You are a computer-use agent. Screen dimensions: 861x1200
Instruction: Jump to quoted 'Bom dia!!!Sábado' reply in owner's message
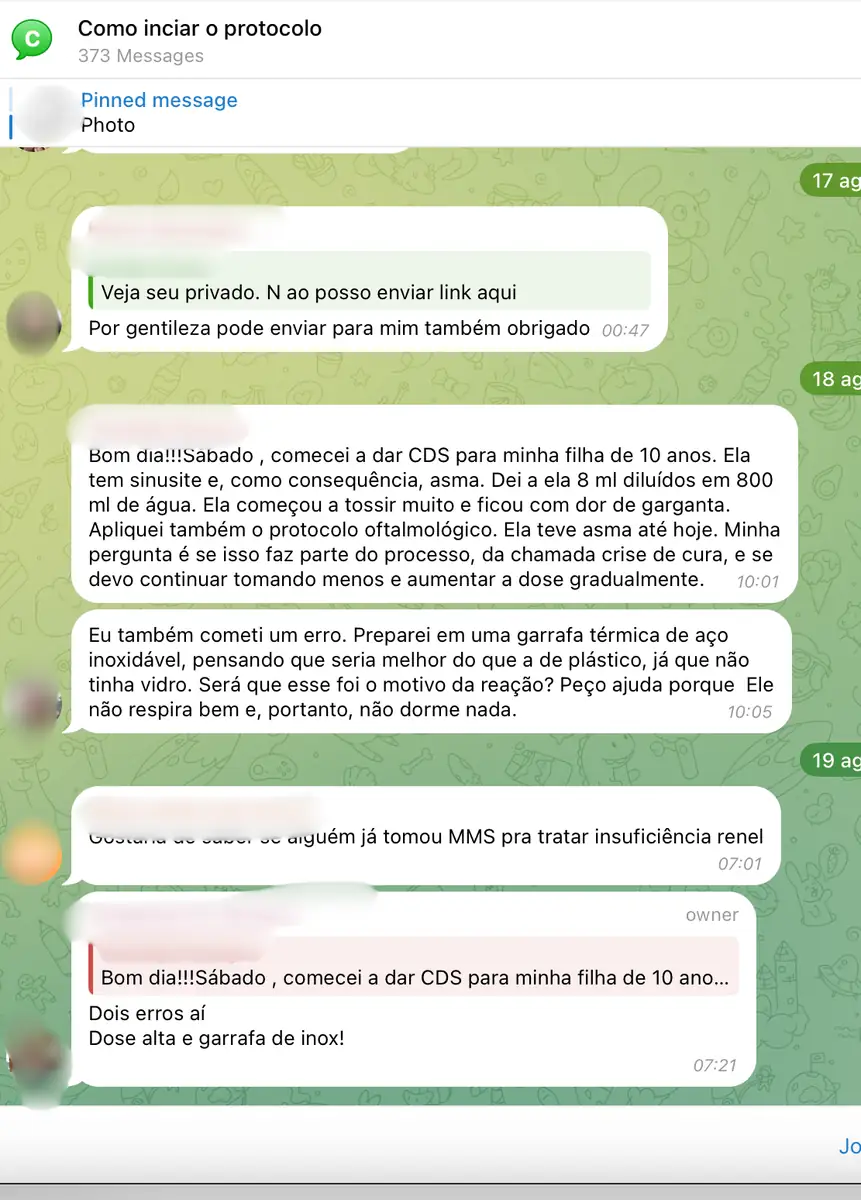[x=414, y=977]
